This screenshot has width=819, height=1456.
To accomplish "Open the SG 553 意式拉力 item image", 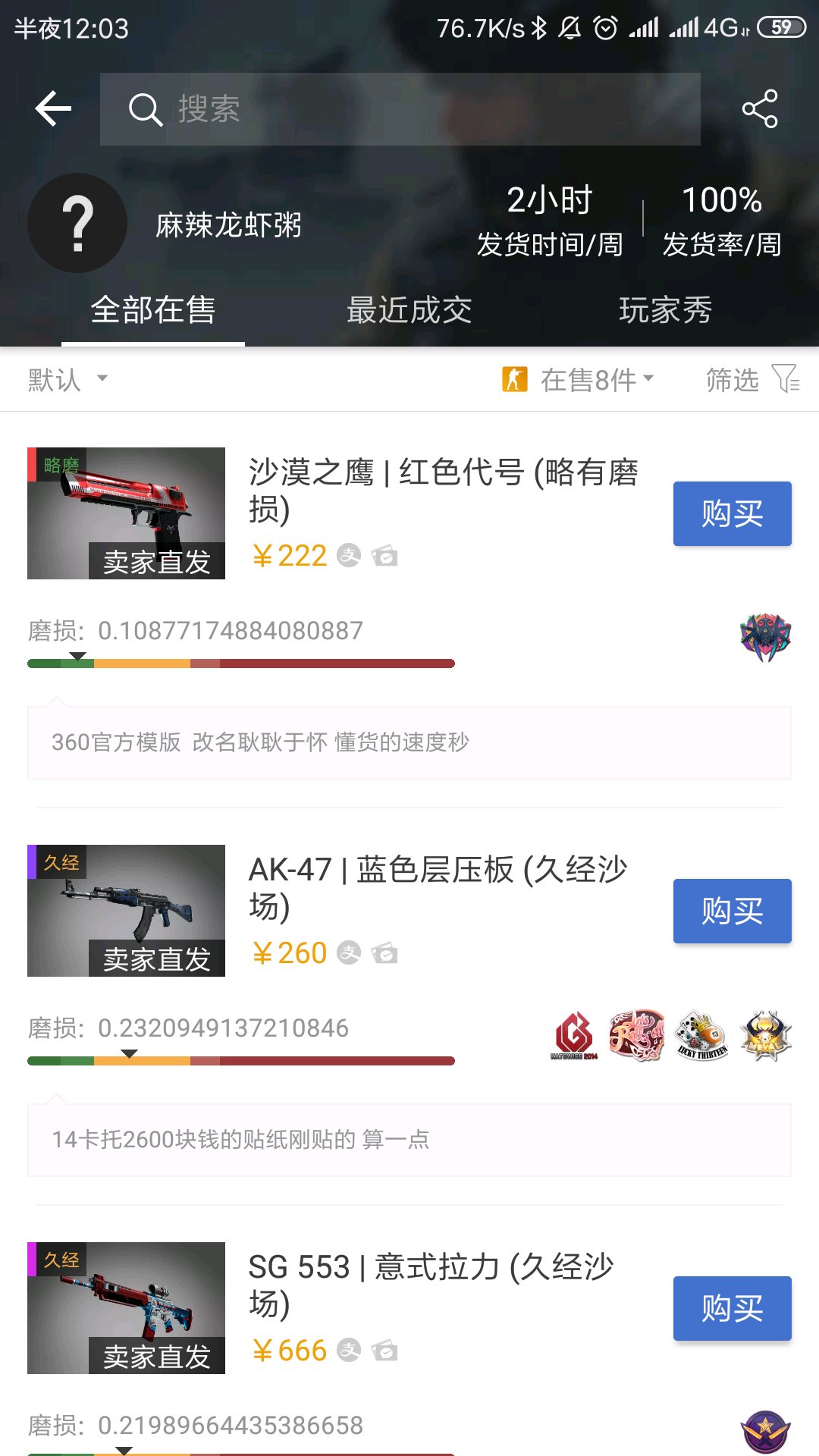I will (126, 1308).
